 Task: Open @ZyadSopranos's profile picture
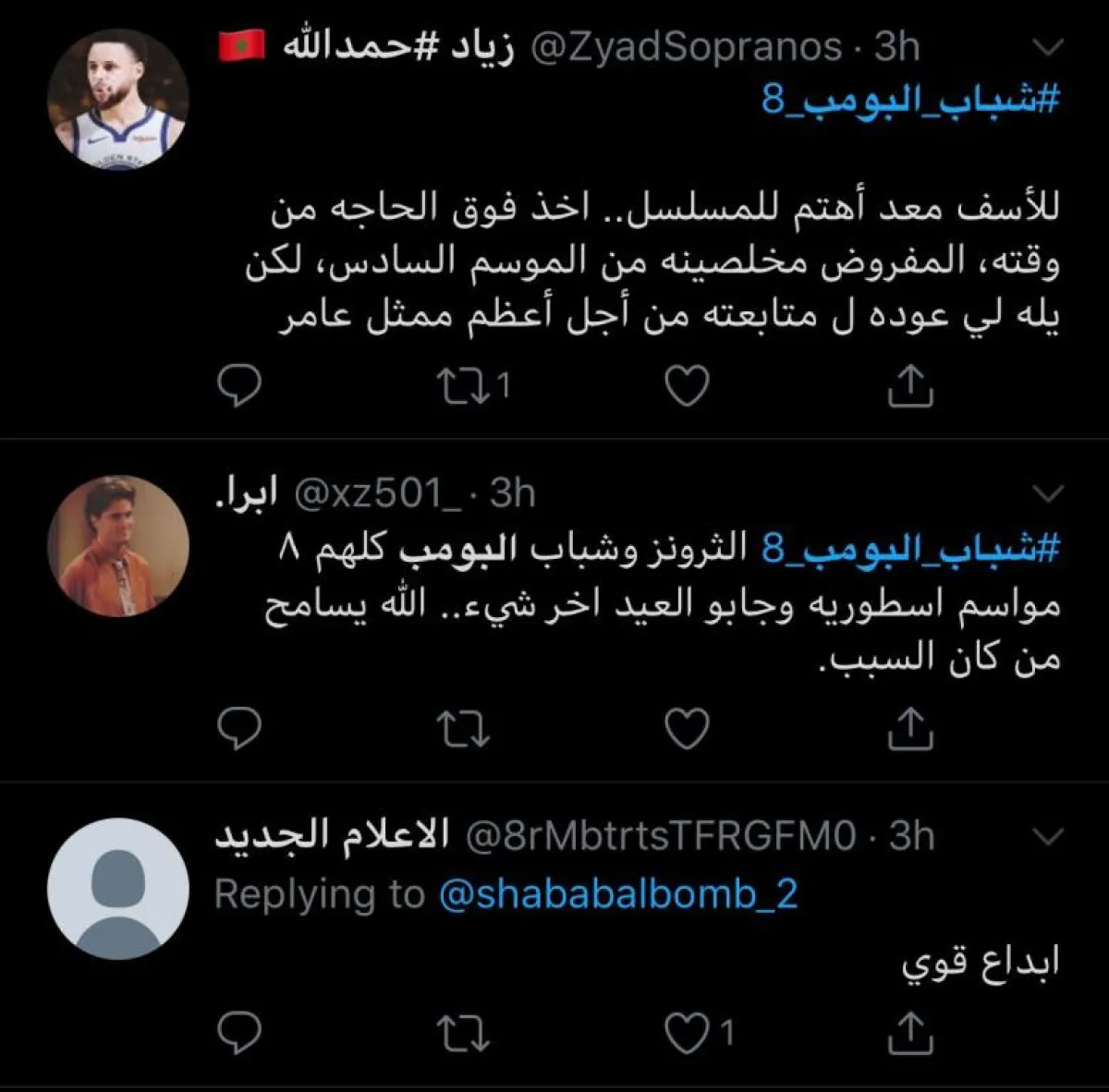click(x=118, y=101)
